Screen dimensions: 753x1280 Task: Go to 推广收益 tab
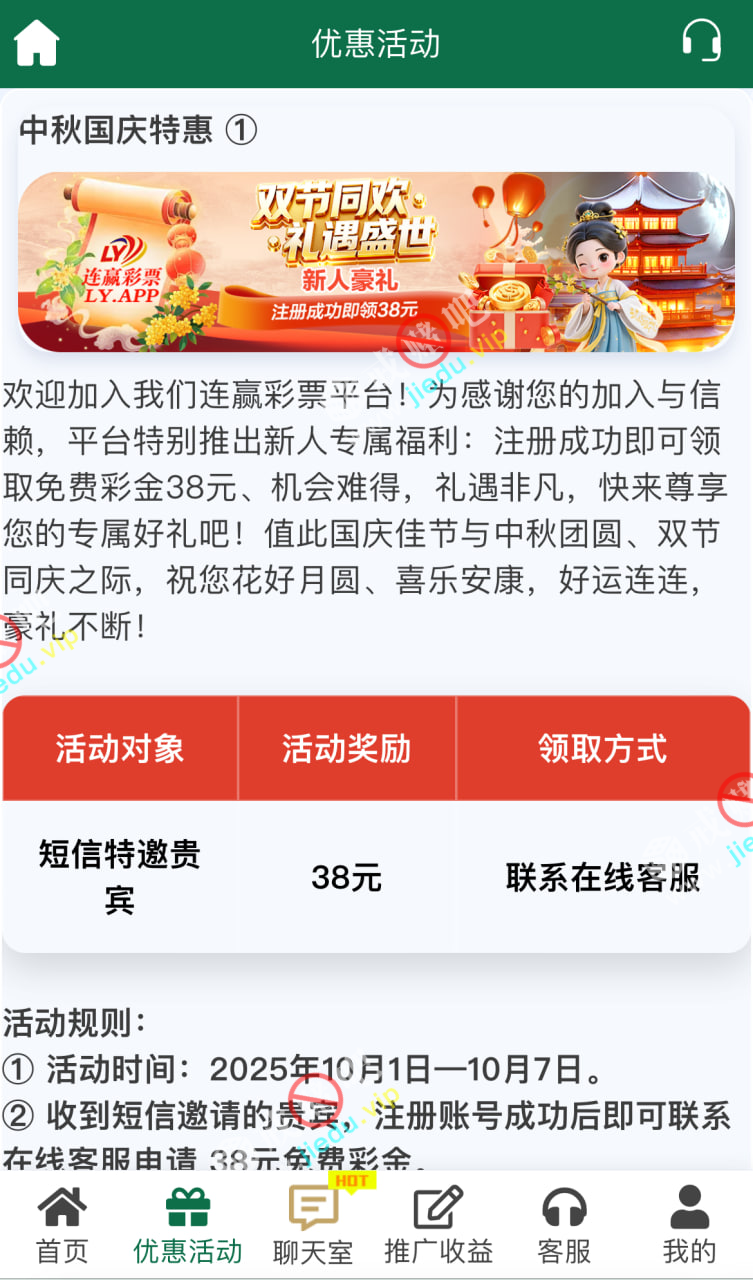click(438, 1225)
